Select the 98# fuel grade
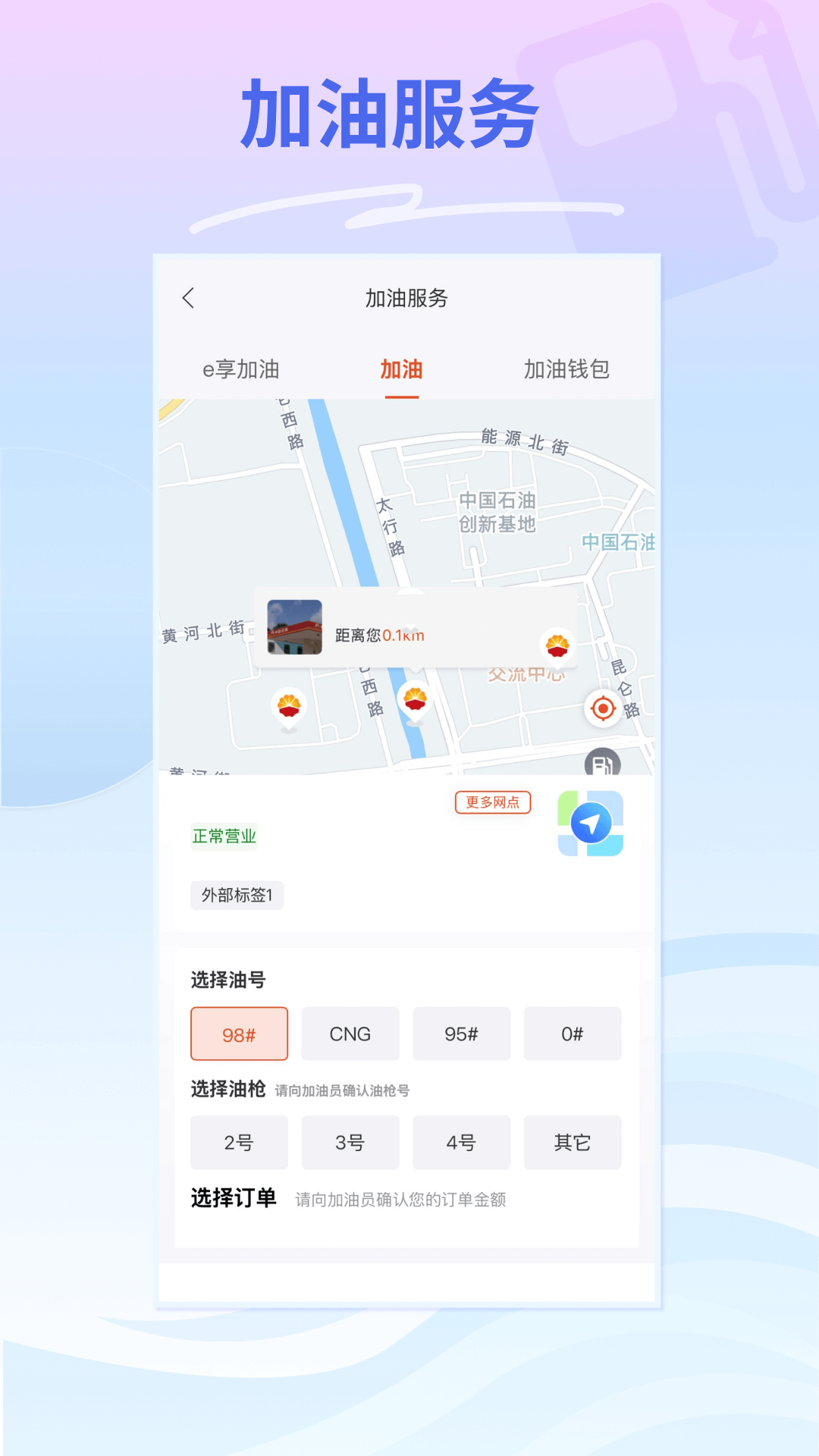Image resolution: width=819 pixels, height=1456 pixels. click(239, 1034)
